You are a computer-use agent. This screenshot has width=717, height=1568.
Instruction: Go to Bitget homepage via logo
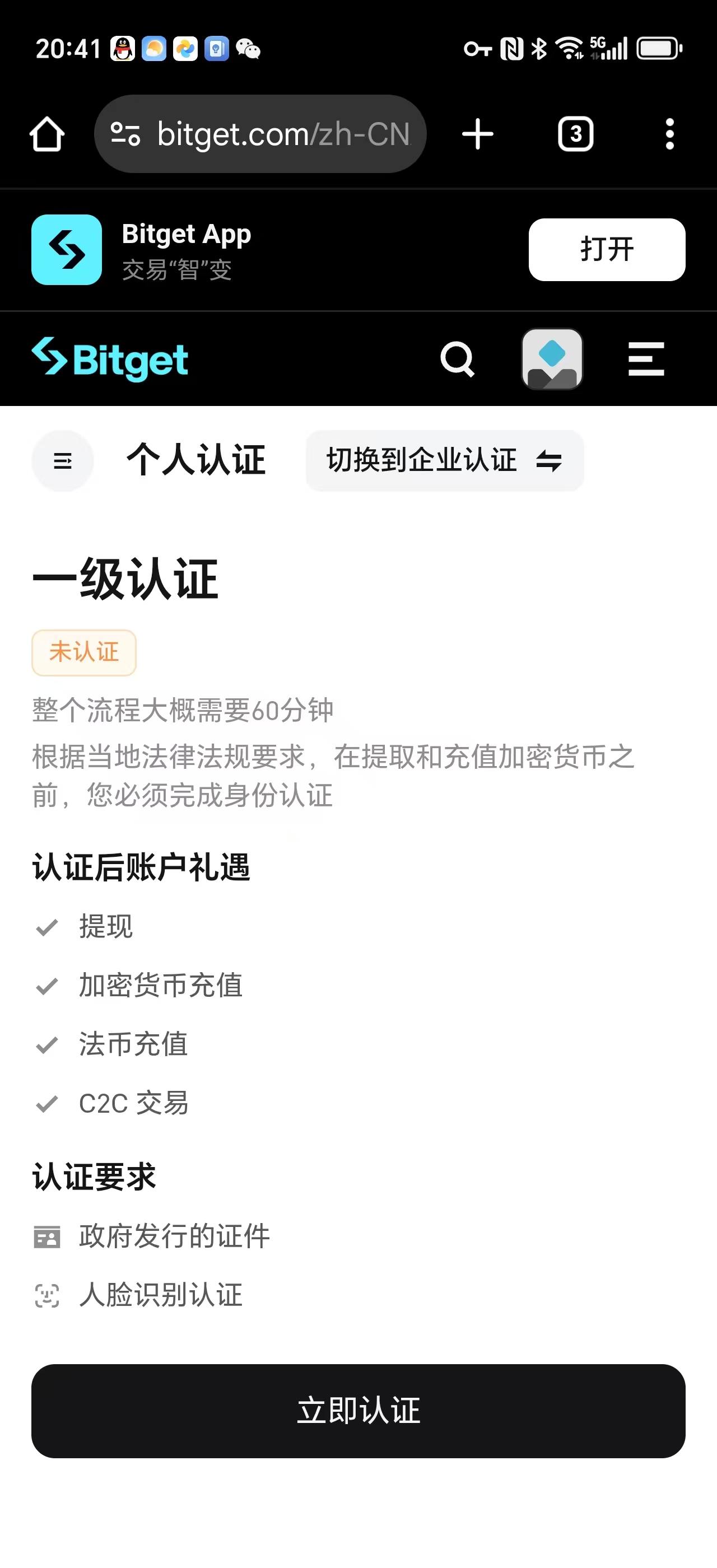pos(110,359)
